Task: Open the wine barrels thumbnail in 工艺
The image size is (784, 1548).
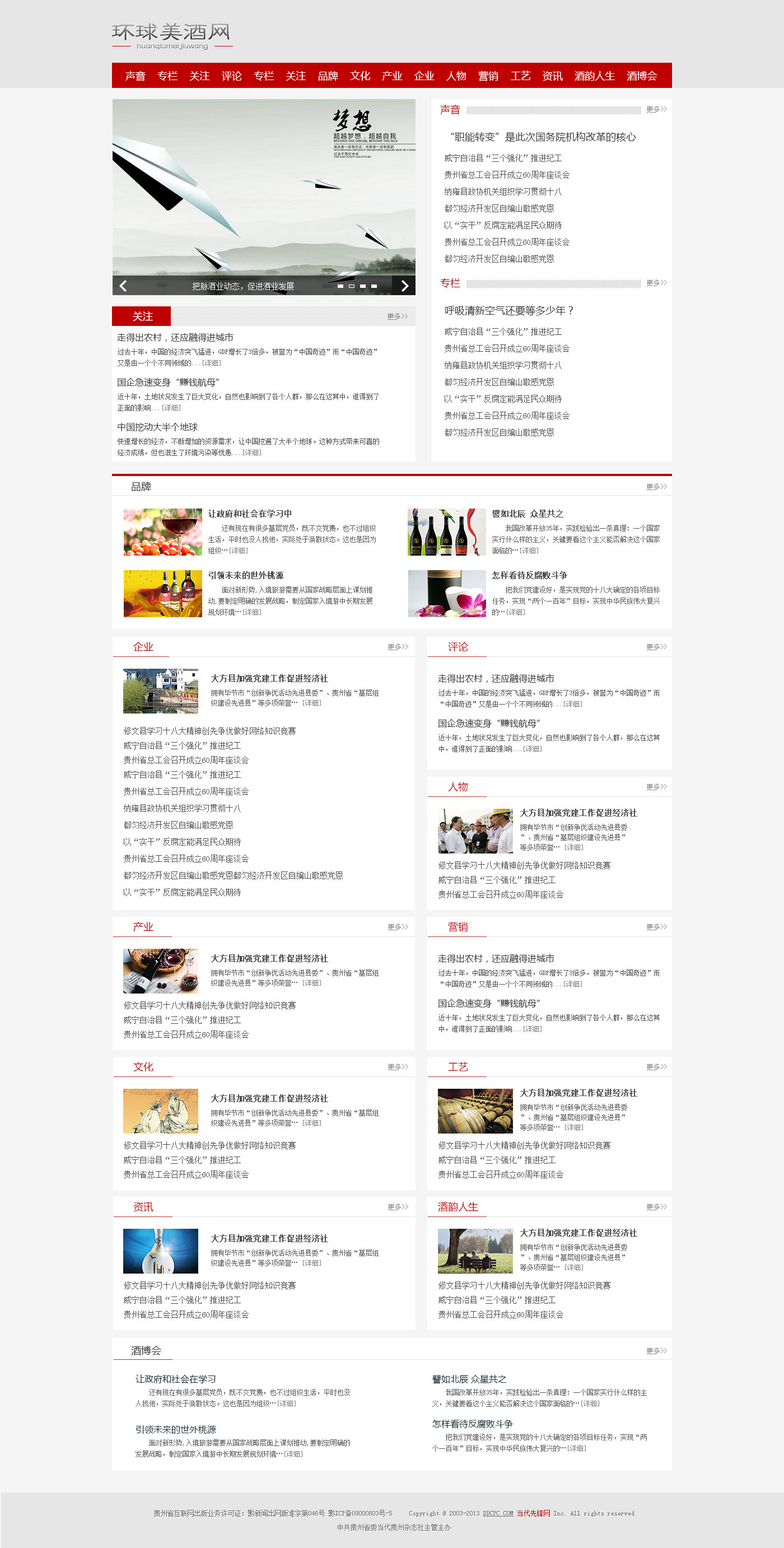Action: [x=475, y=1111]
